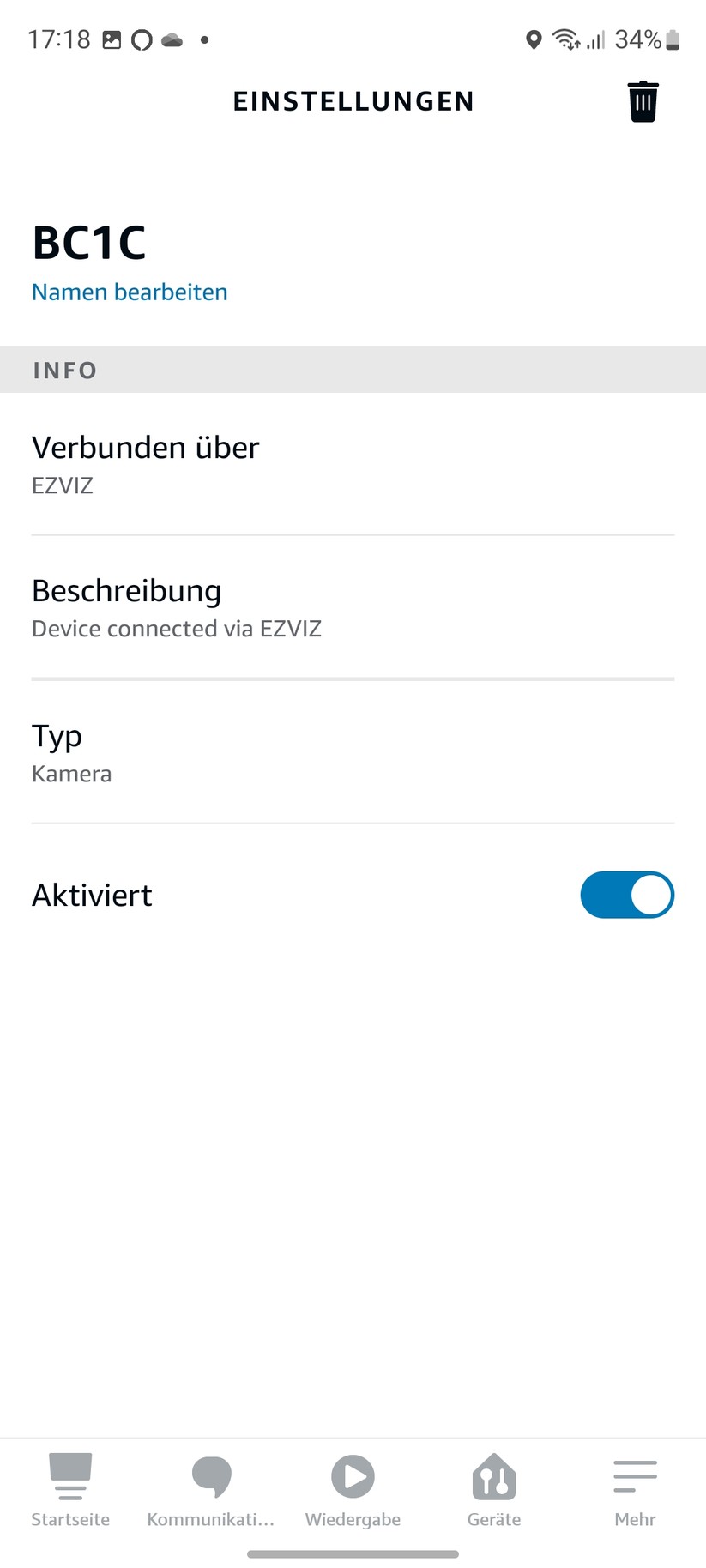Tap the Namen bearbeiten link
The width and height of the screenshot is (706, 1568).
point(130,292)
